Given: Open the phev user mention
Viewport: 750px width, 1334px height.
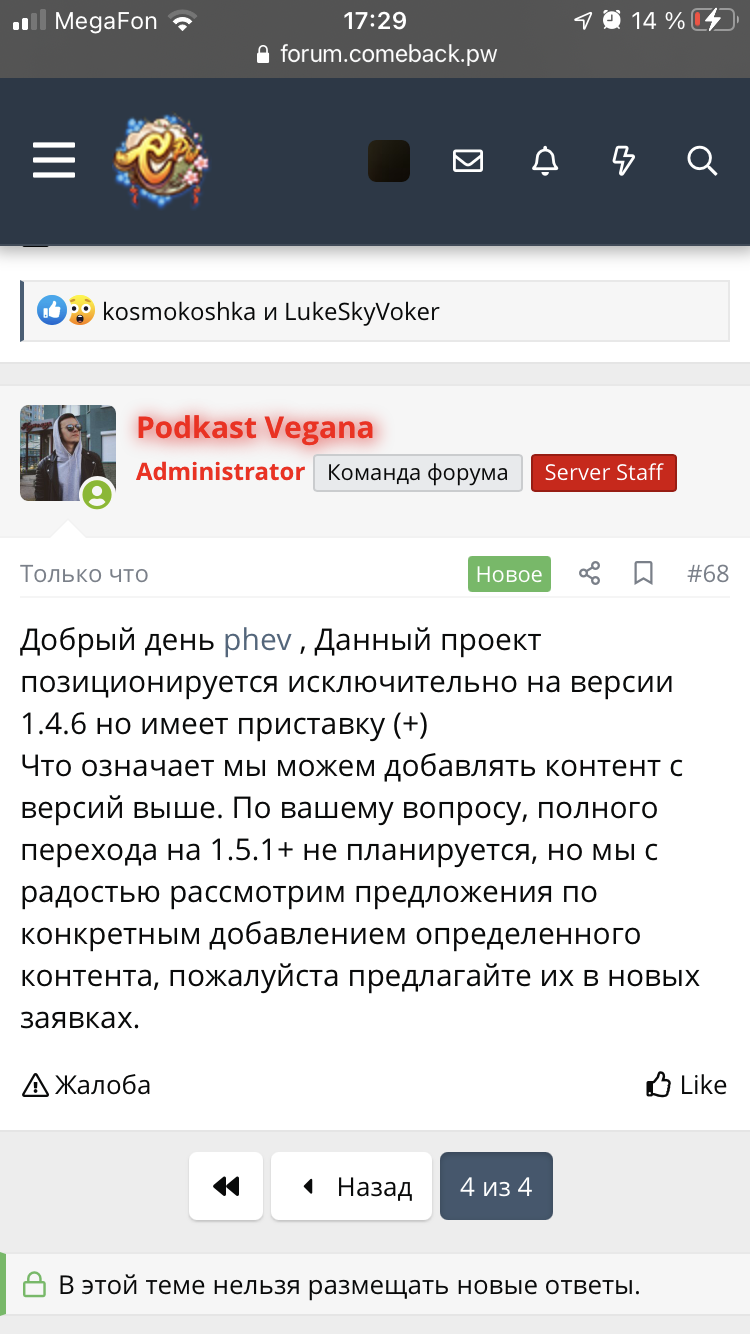Looking at the screenshot, I should tap(257, 639).
